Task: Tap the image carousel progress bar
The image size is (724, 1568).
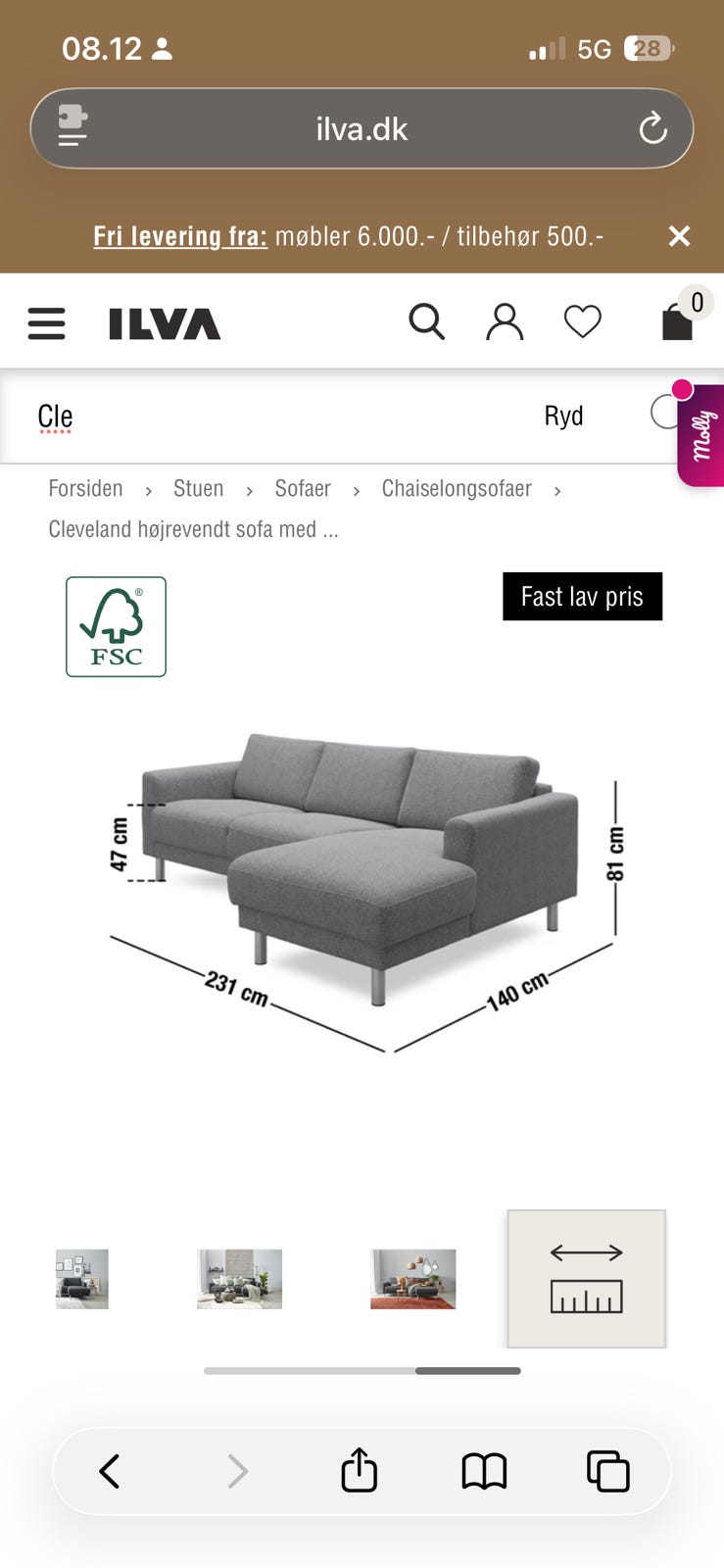Action: 362,1370
